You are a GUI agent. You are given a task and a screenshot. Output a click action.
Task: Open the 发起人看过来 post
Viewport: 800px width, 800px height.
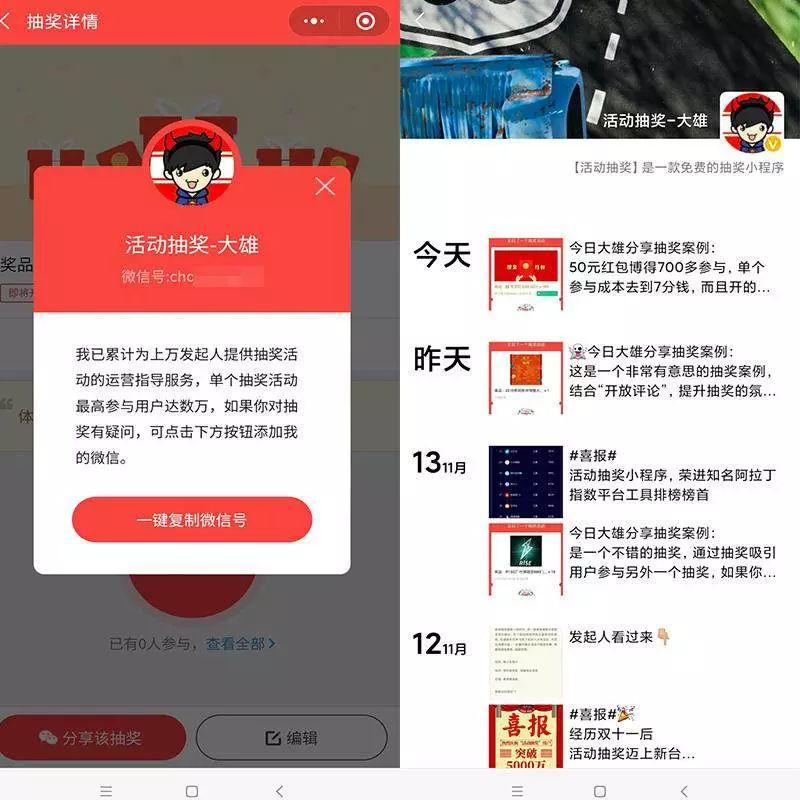point(620,637)
